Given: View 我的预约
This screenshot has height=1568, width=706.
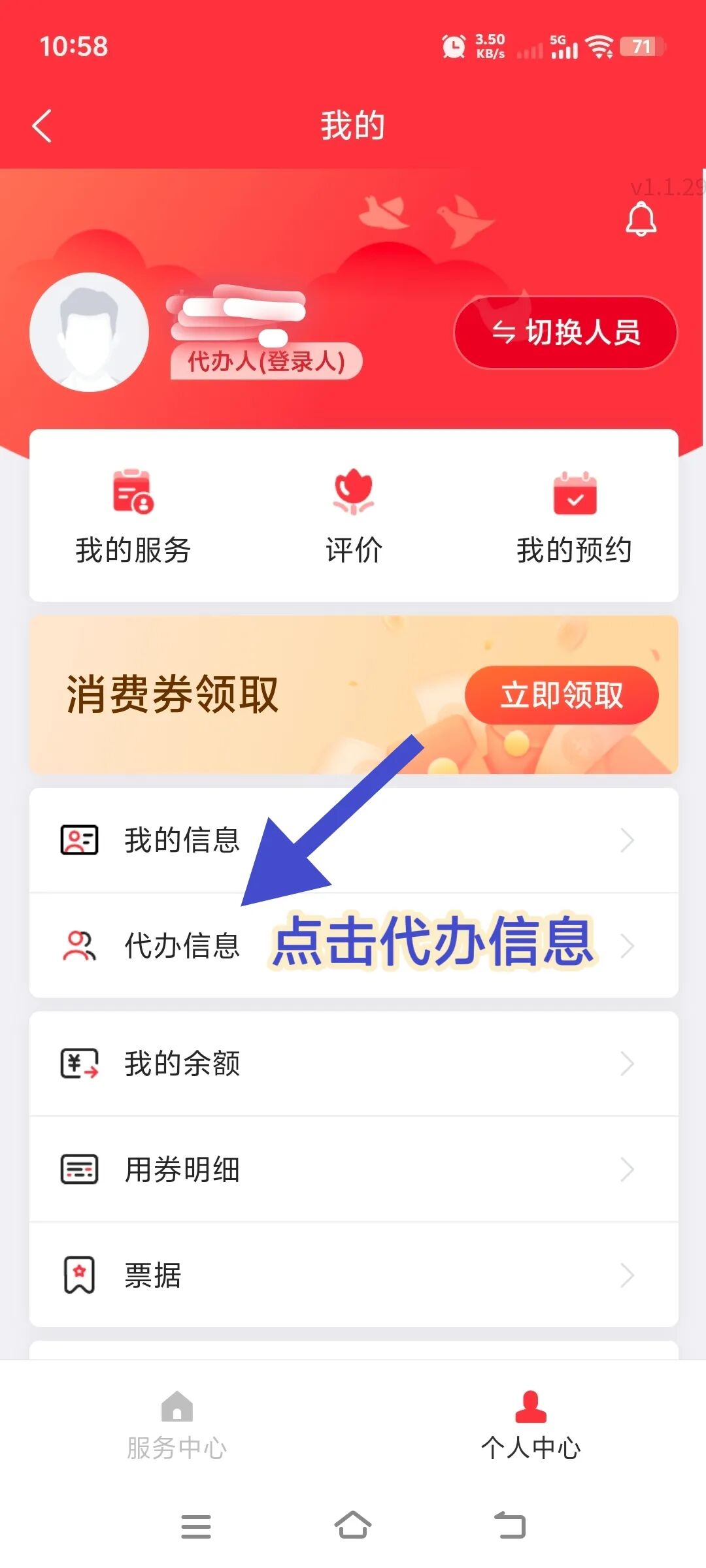Looking at the screenshot, I should [x=574, y=515].
